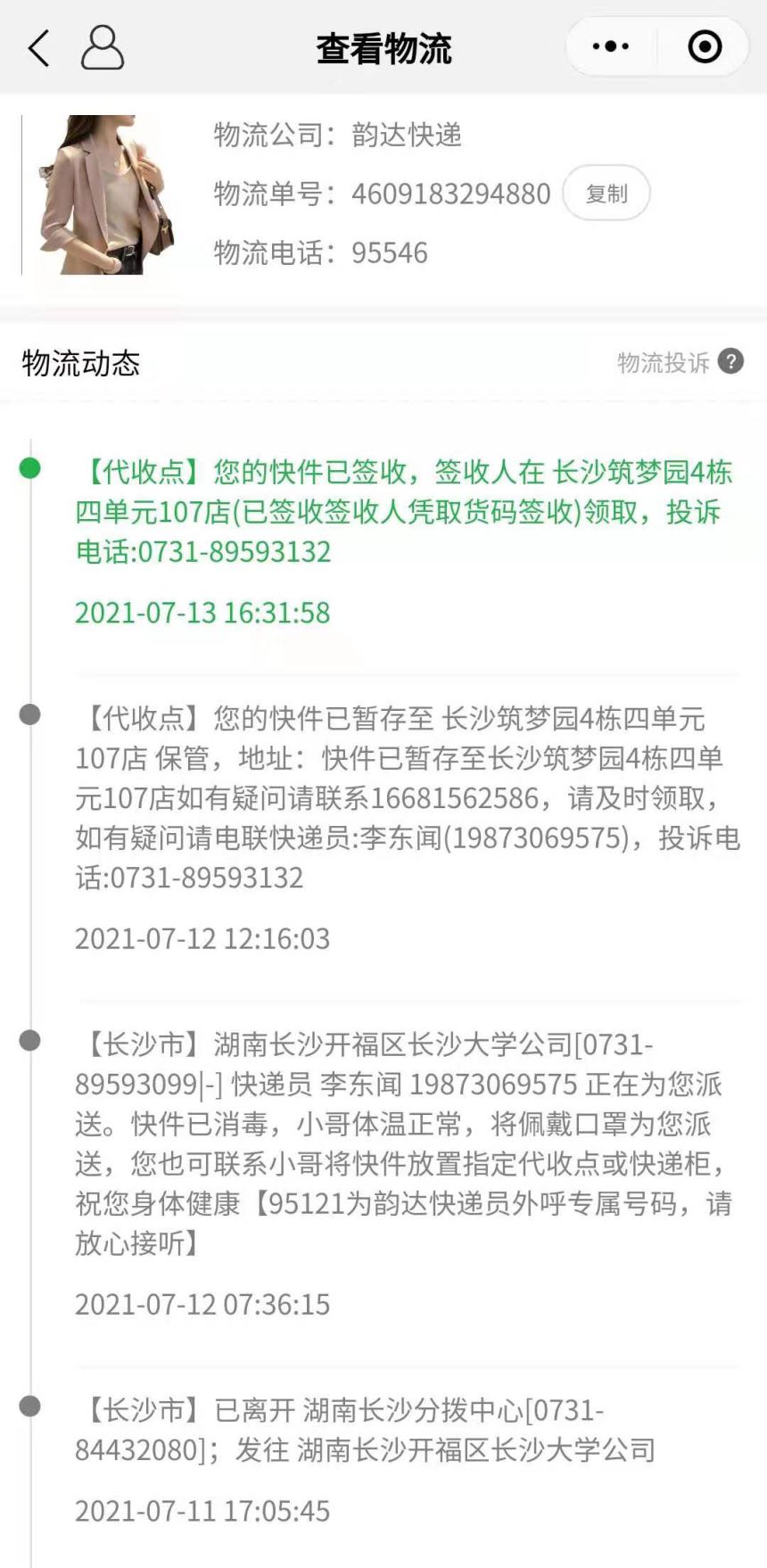Open the product jacket thumbnail
This screenshot has height=1568, width=767.
(x=104, y=194)
